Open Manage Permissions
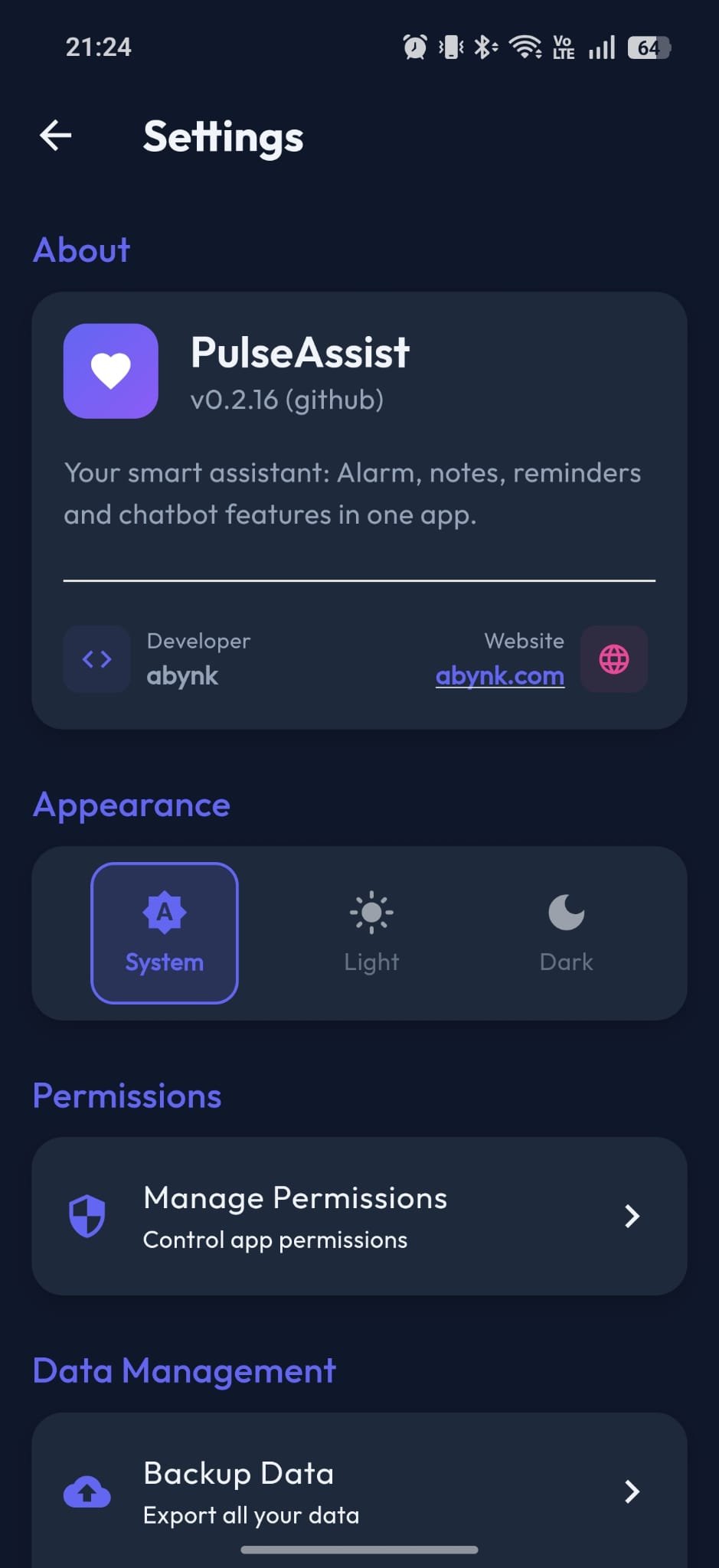 click(x=358, y=1216)
